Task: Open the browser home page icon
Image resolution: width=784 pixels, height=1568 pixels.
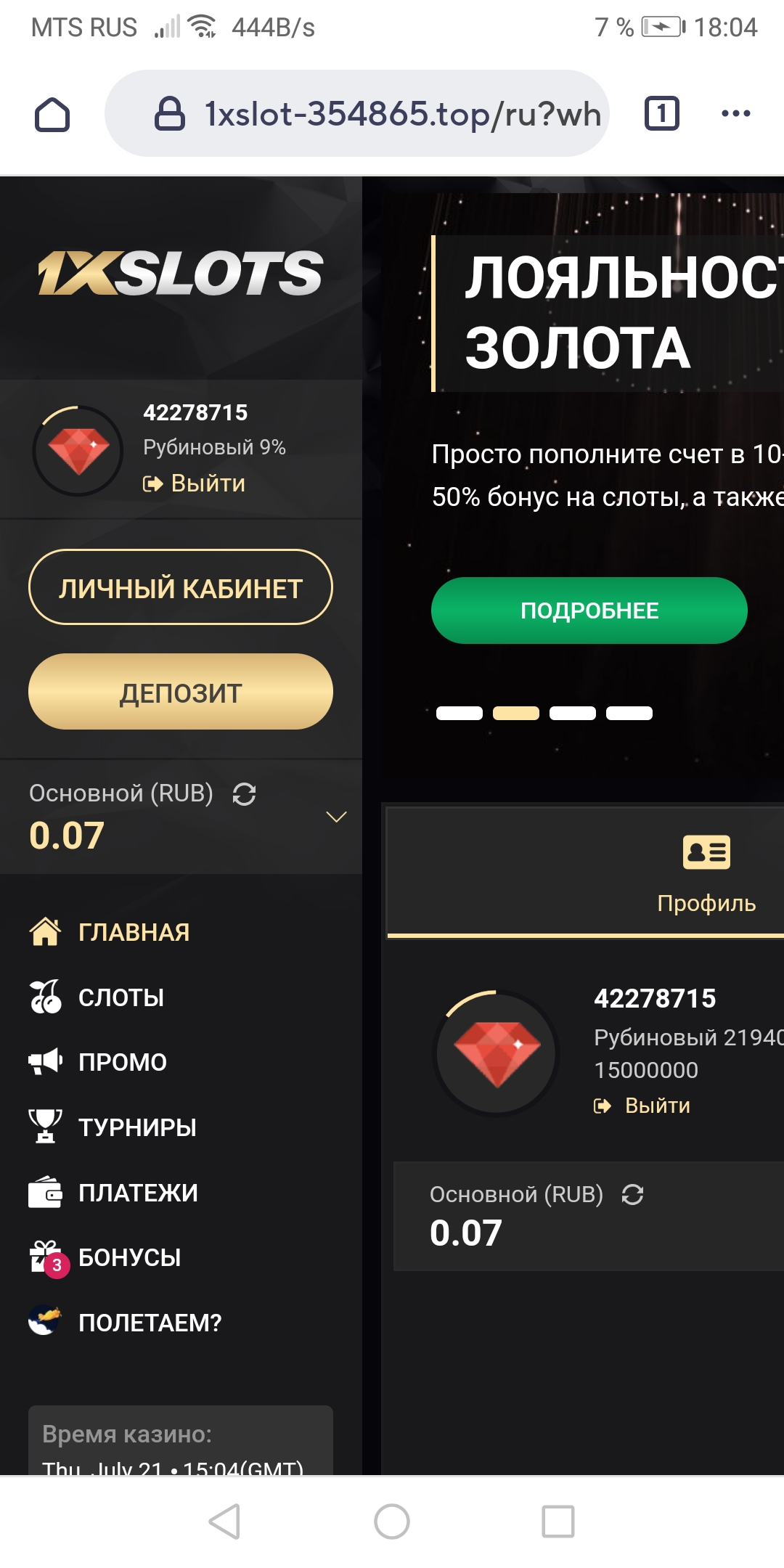Action: (52, 114)
